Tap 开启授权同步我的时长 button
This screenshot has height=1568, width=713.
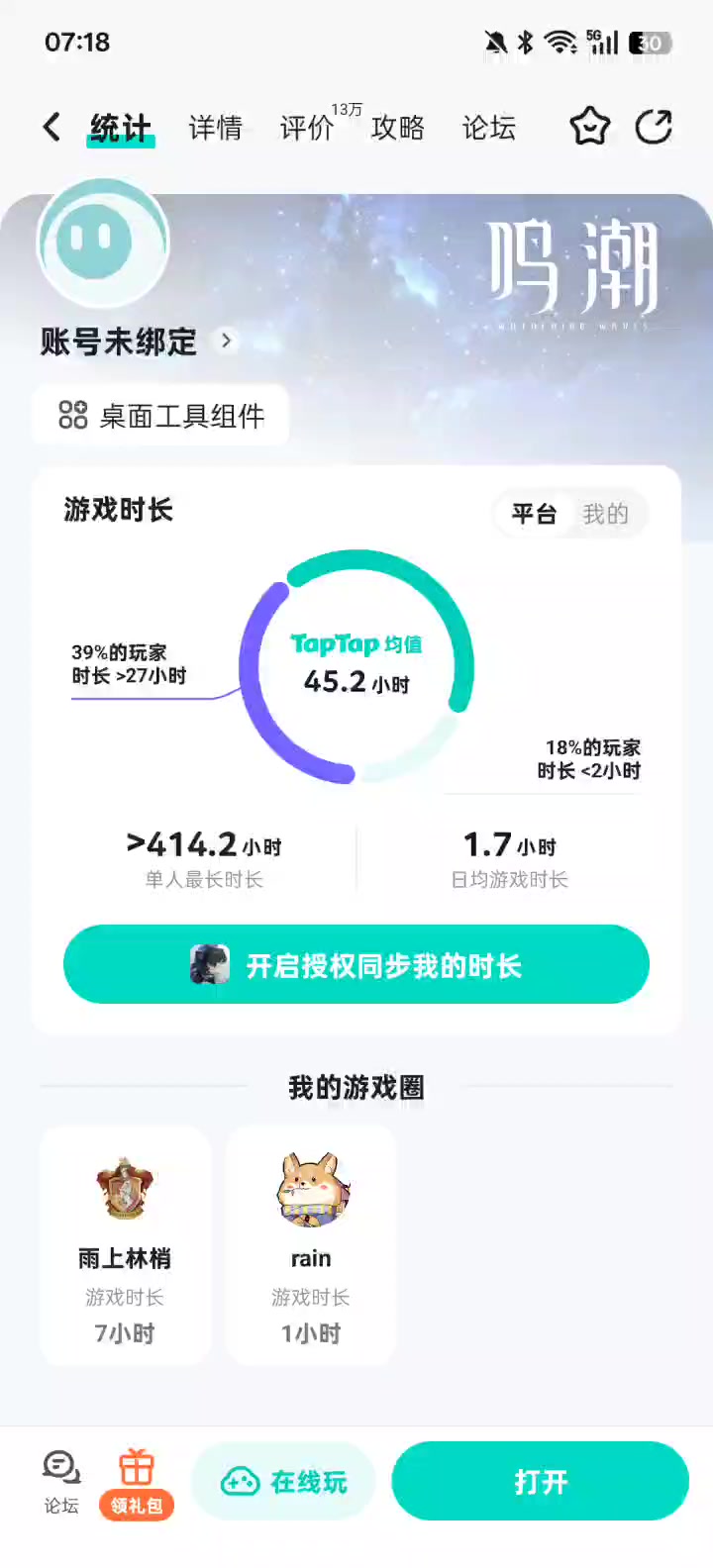pos(356,965)
